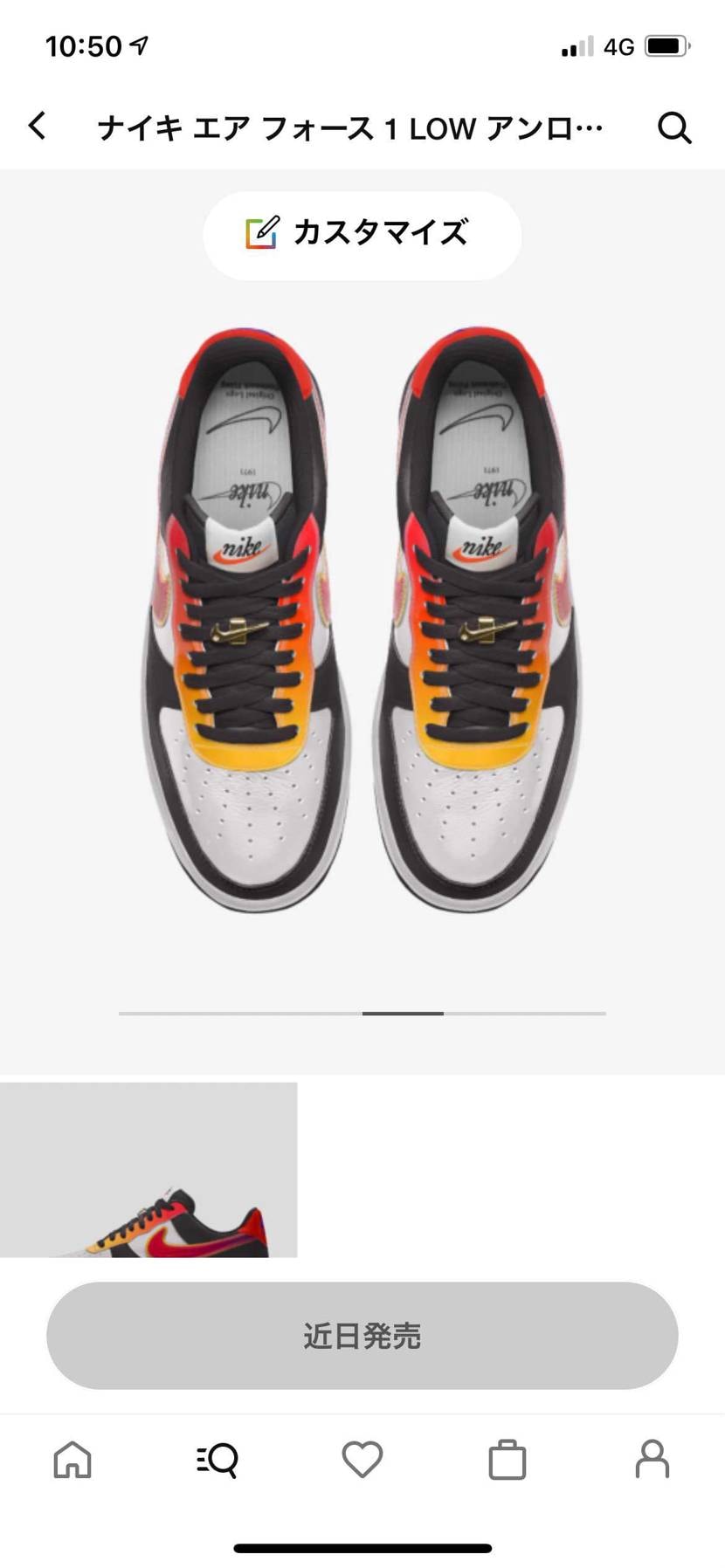Open the favorites heart tab
Viewport: 725px width, 1568px height.
pos(362,1459)
